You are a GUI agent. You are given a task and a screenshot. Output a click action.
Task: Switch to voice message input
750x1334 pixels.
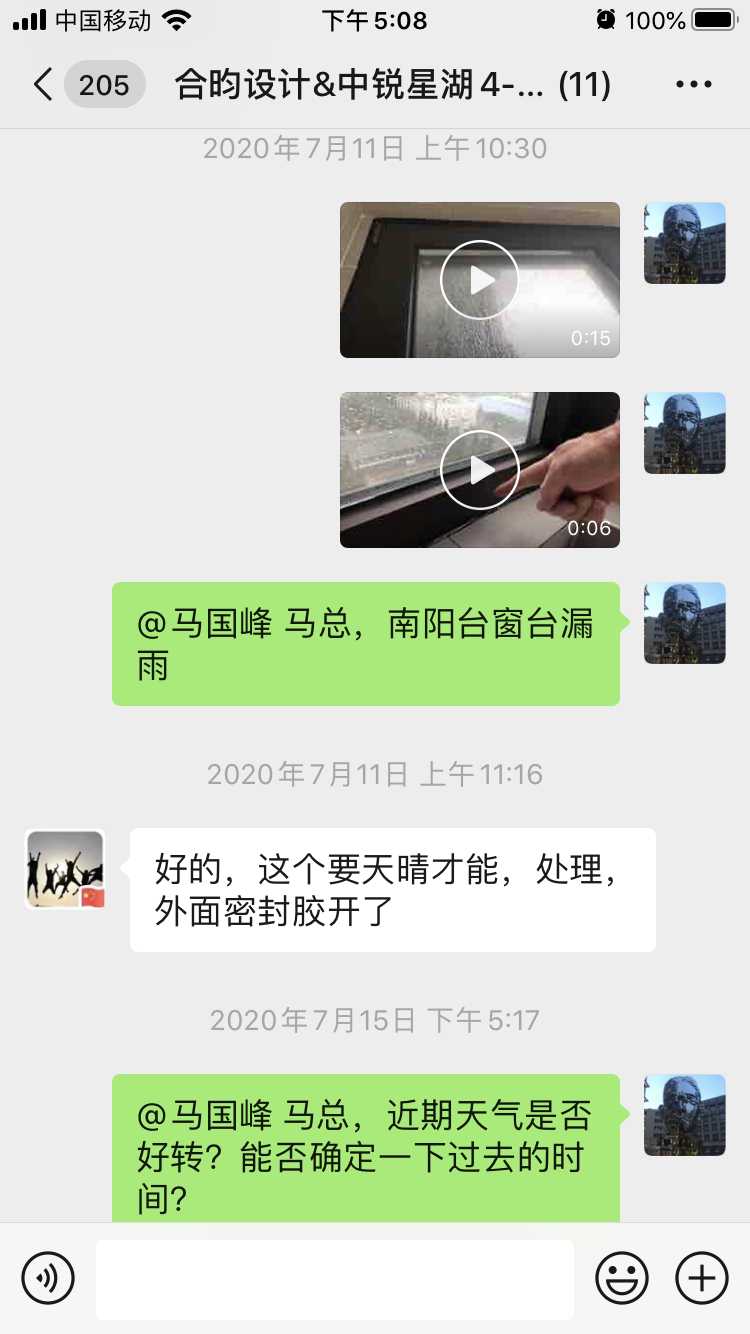tap(48, 1278)
